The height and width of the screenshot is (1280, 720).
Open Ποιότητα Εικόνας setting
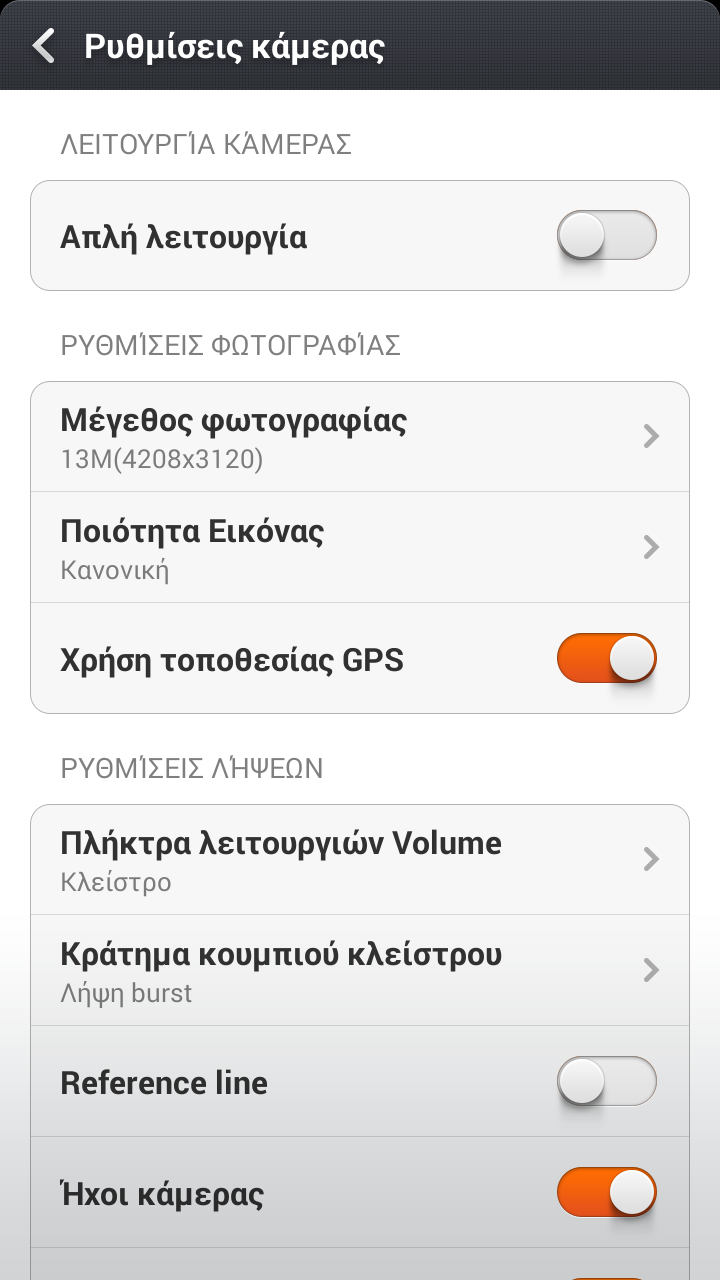(x=360, y=547)
